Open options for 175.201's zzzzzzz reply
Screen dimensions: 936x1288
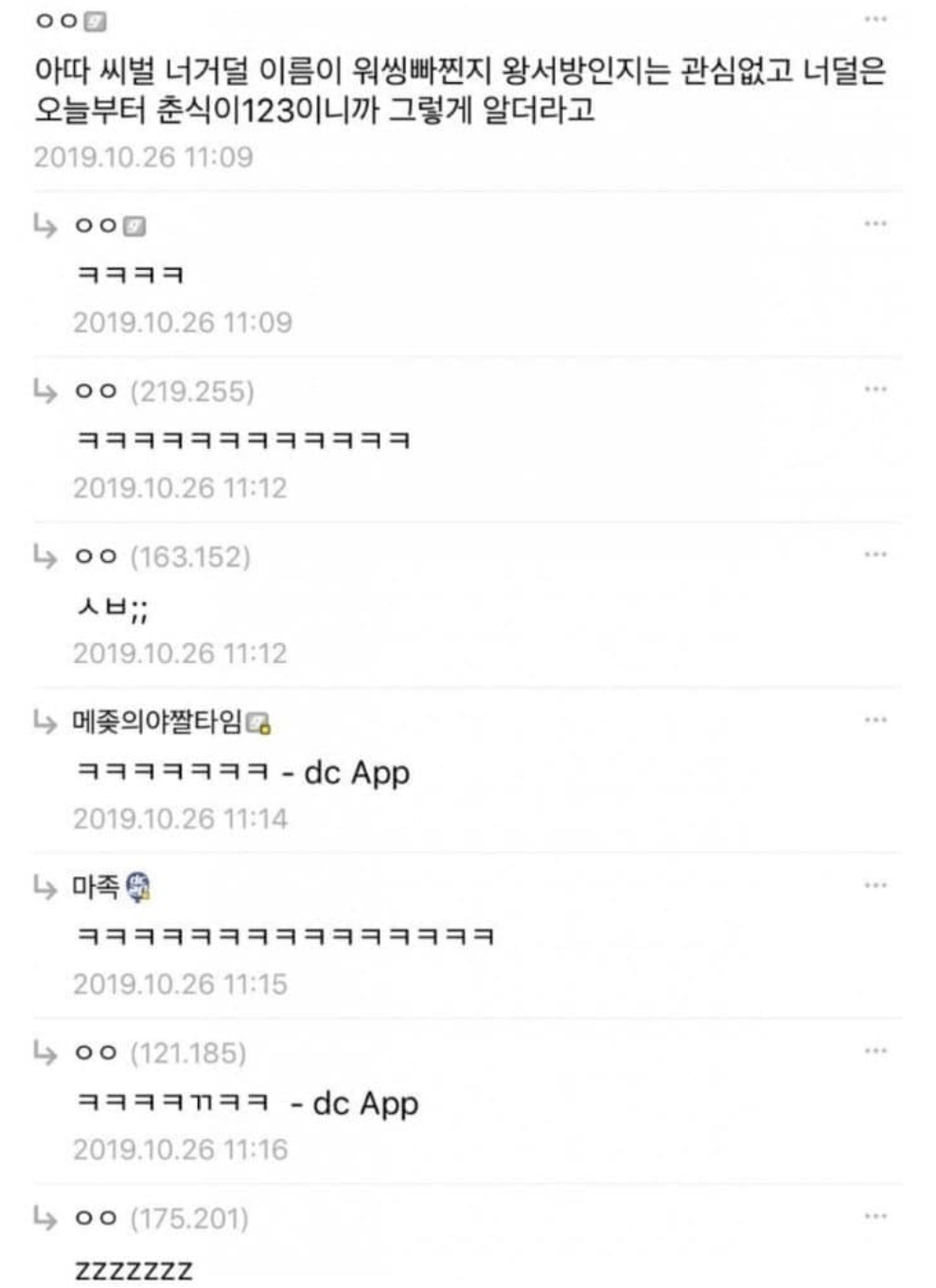pos(875,1216)
